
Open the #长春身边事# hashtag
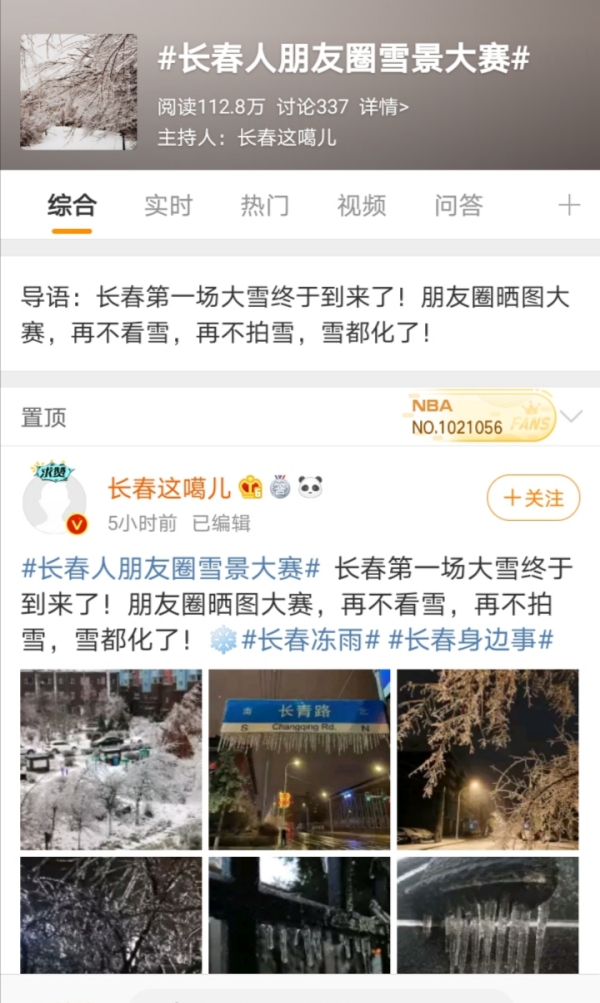click(x=471, y=640)
